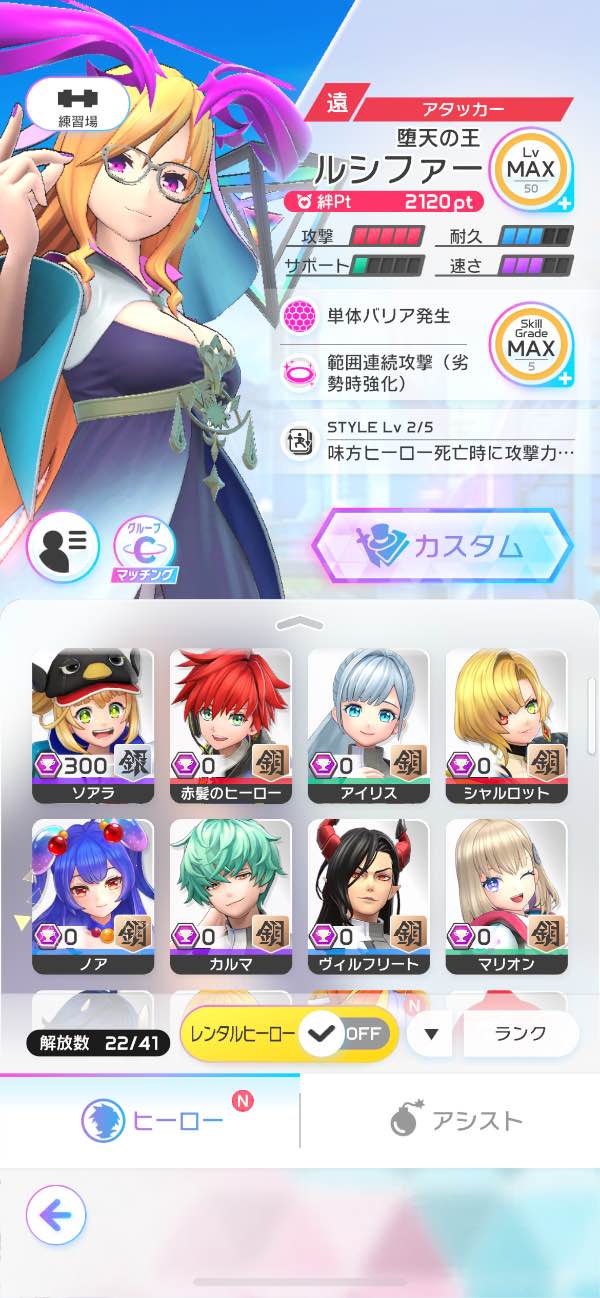Toggle the レンタルヒーロー switch

click(343, 1034)
